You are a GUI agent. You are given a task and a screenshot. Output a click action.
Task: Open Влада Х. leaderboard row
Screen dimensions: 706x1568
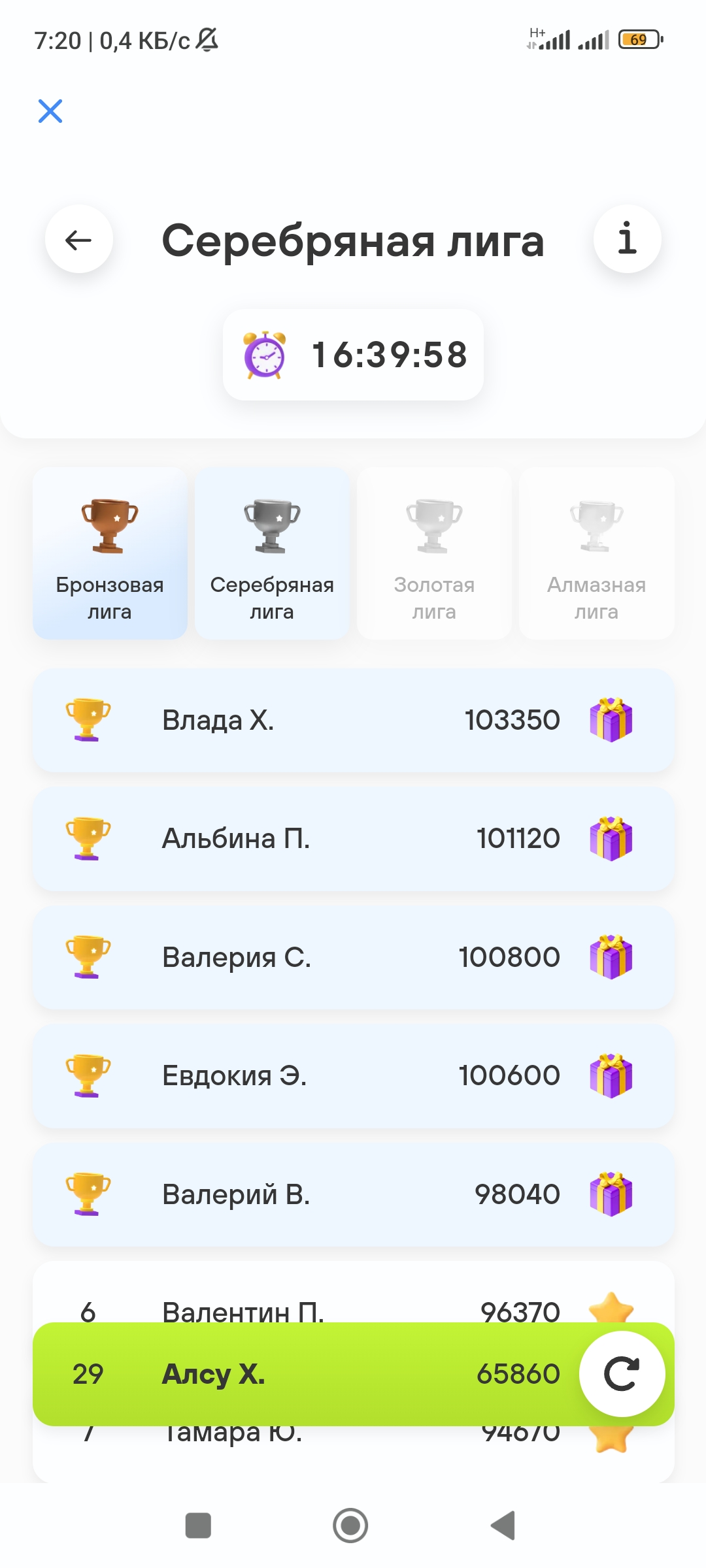click(x=353, y=720)
